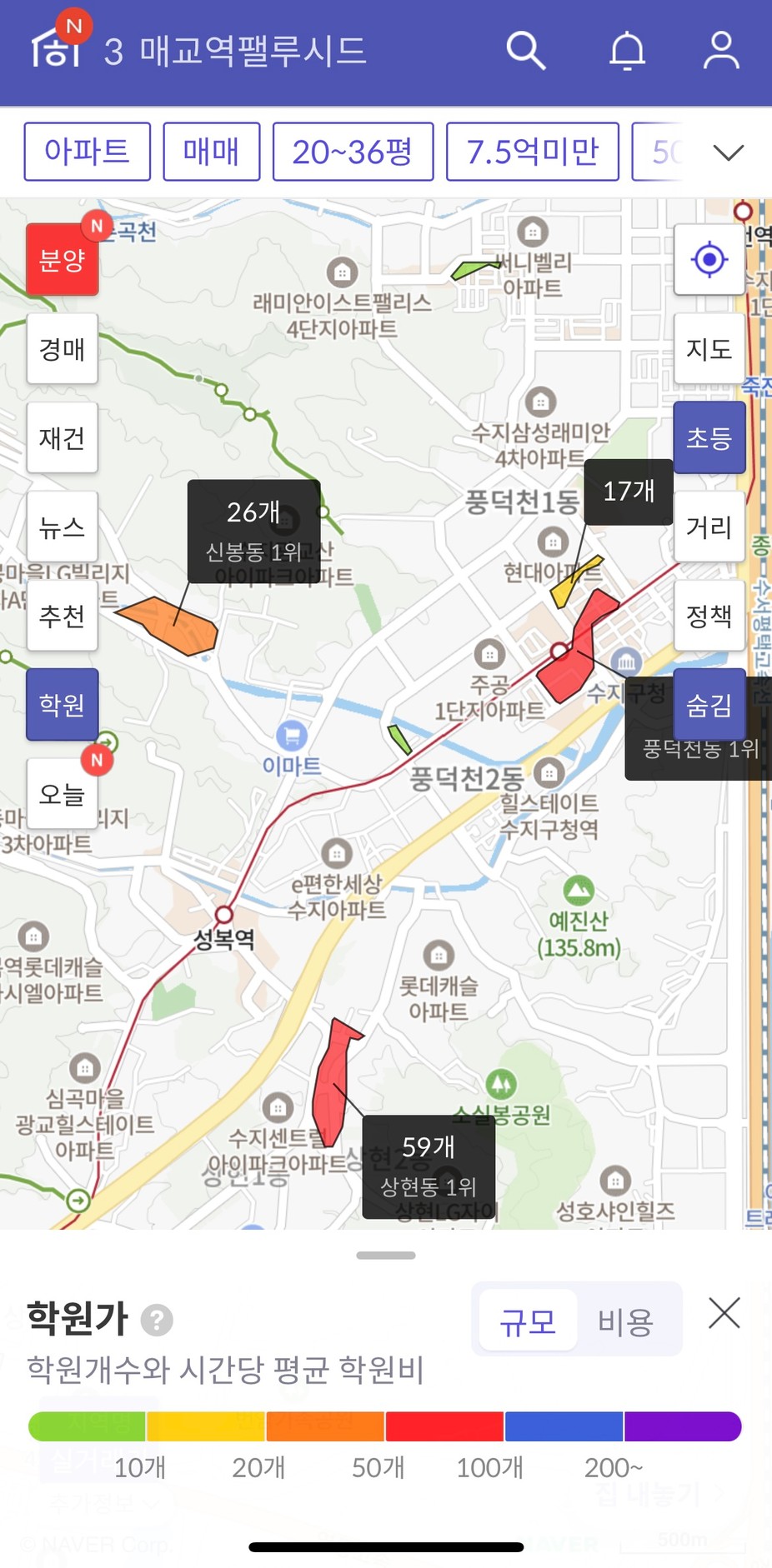Change the 매매 transaction filter

(212, 152)
